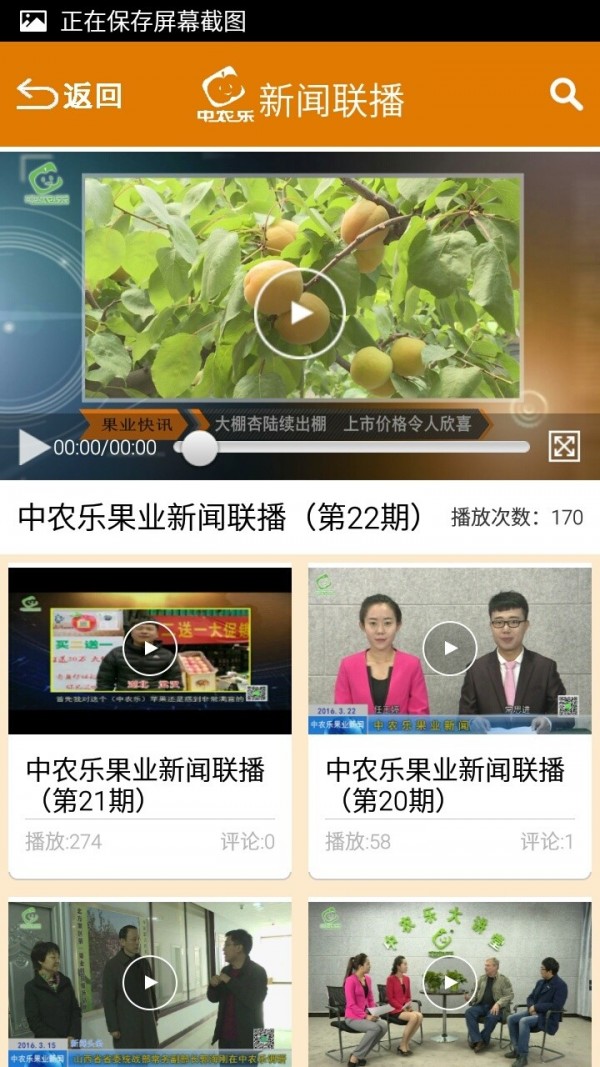Play the main video from center button
The image size is (600, 1067).
pyautogui.click(x=300, y=312)
